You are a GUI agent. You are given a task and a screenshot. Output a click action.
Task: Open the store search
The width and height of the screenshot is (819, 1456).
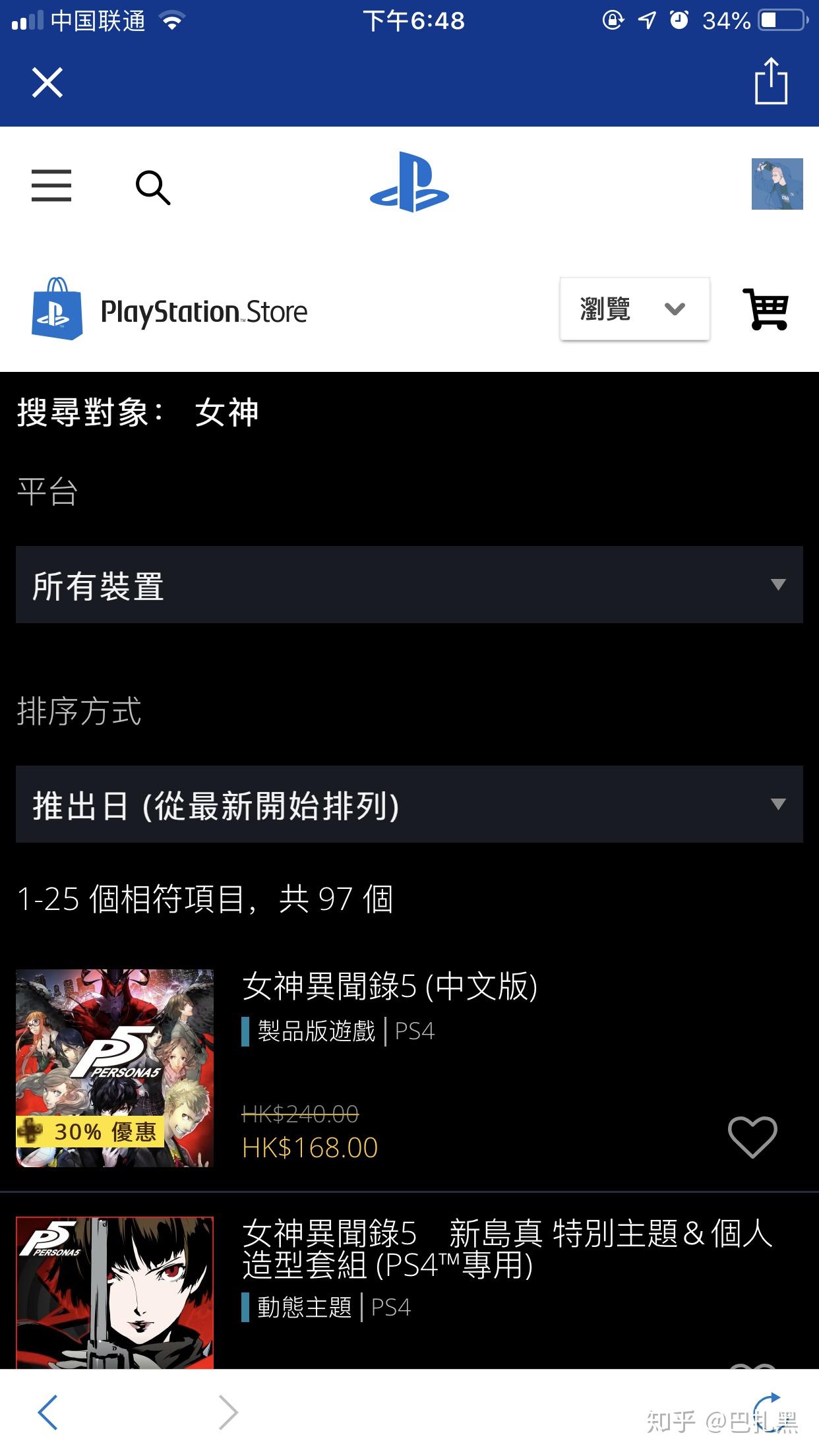(x=153, y=188)
